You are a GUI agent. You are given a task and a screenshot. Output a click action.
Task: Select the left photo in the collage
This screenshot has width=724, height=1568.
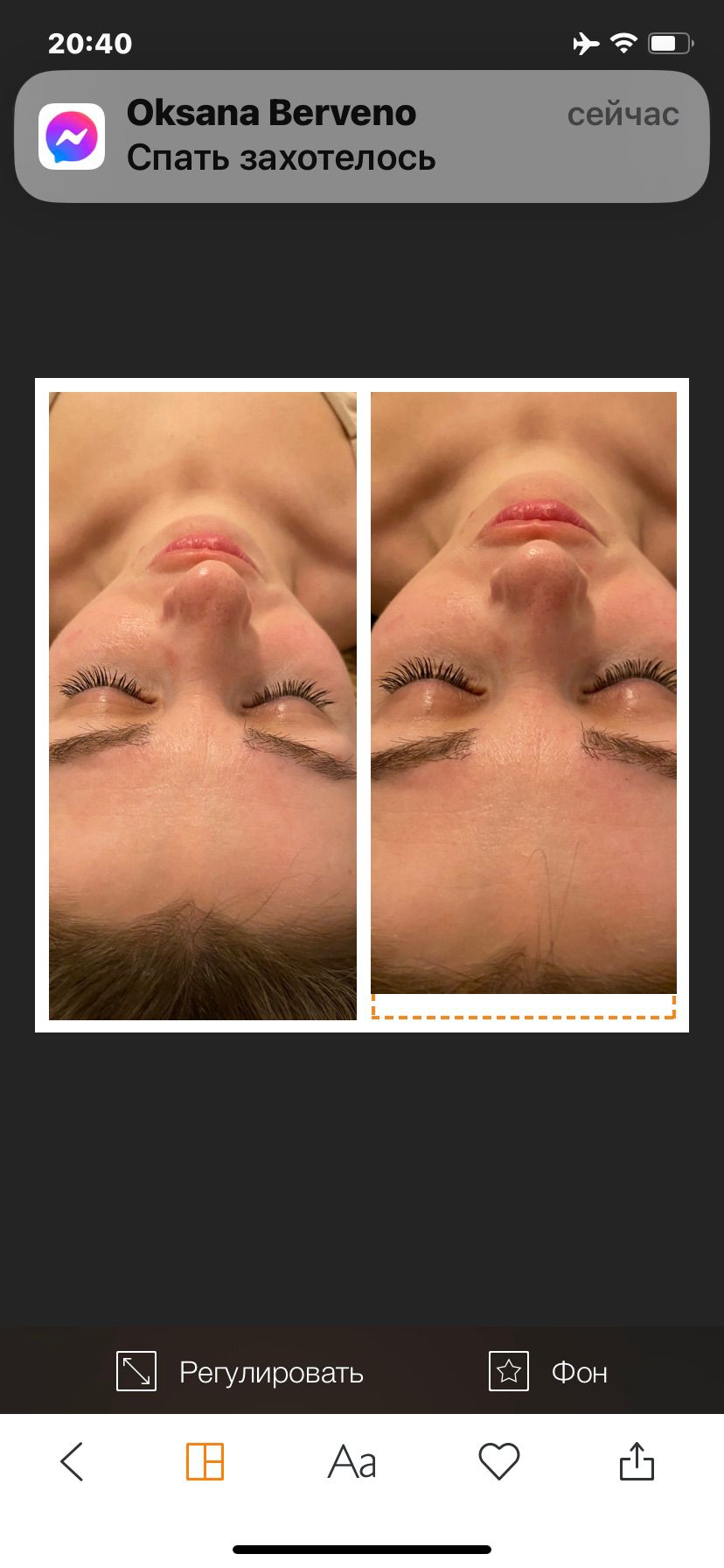[203, 705]
